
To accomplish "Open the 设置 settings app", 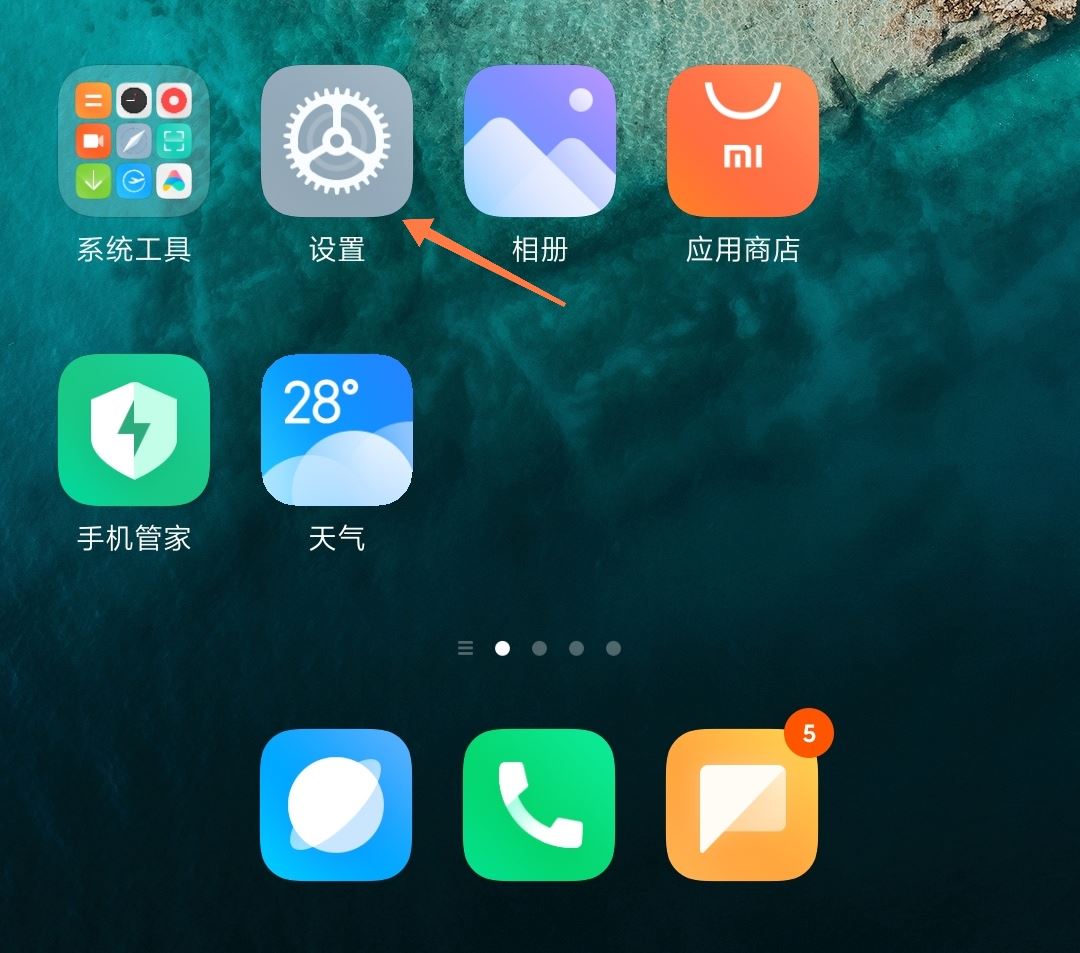I will click(x=337, y=141).
